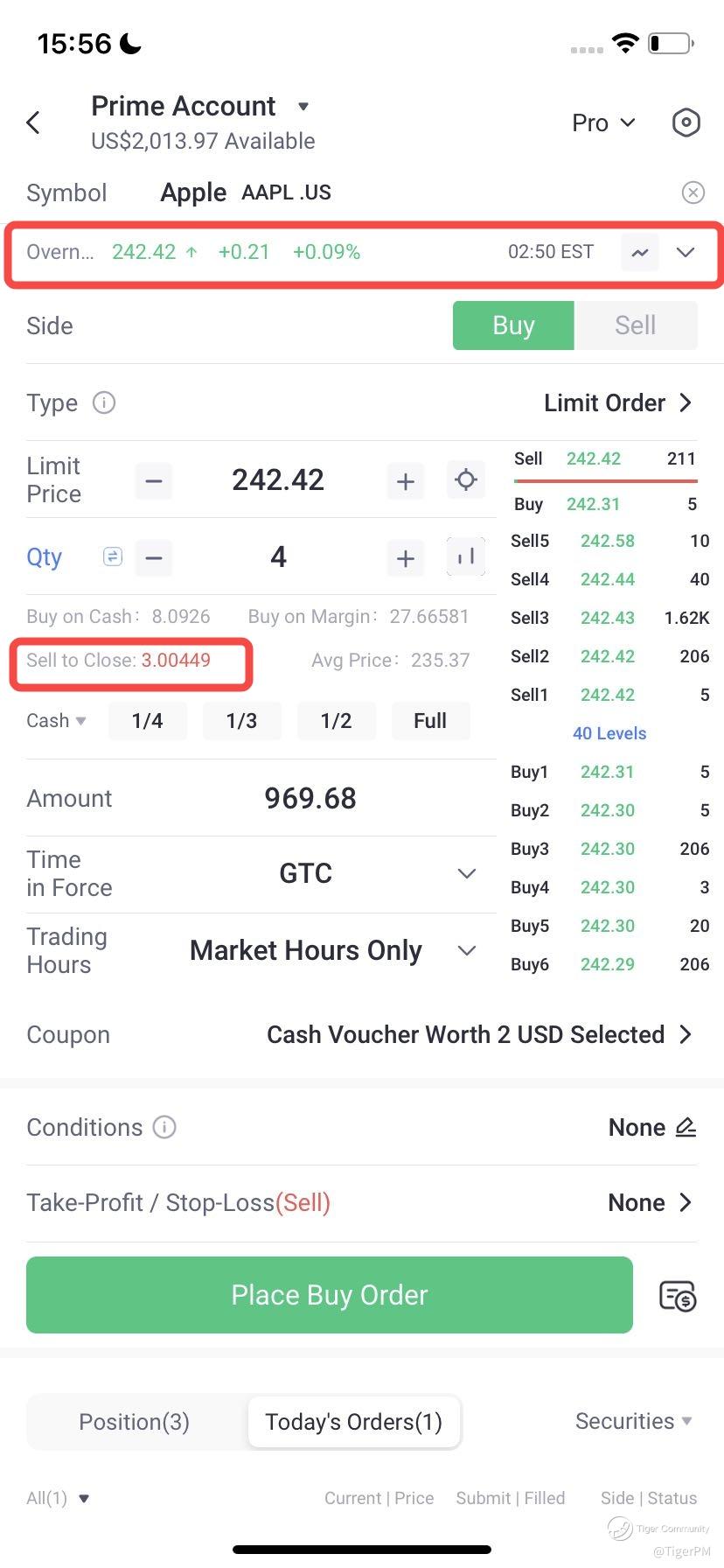Increase limit price with plus button
The image size is (724, 1568).
(406, 480)
